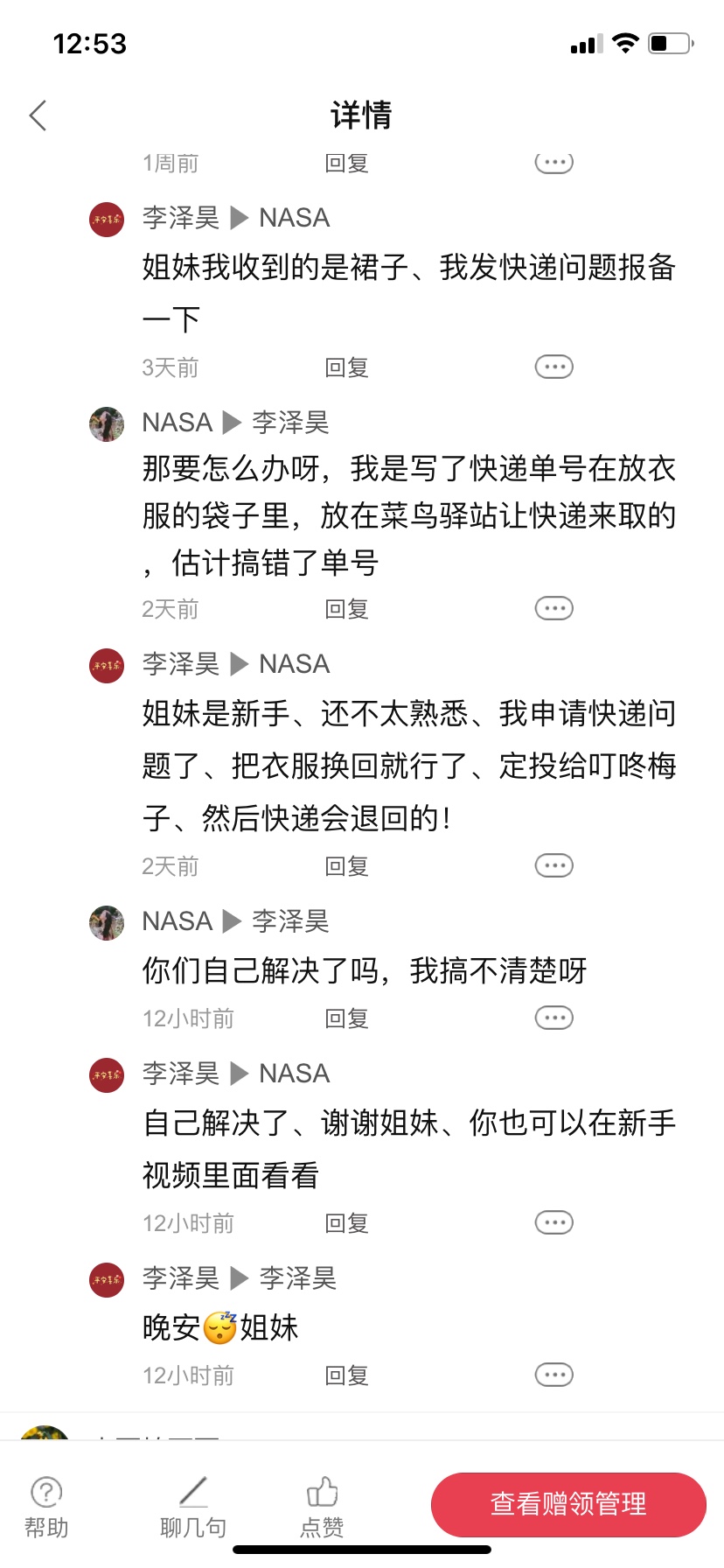Image resolution: width=724 pixels, height=1568 pixels.
Task: Open more options for the 晚安姐妹 comment
Action: click(553, 1375)
